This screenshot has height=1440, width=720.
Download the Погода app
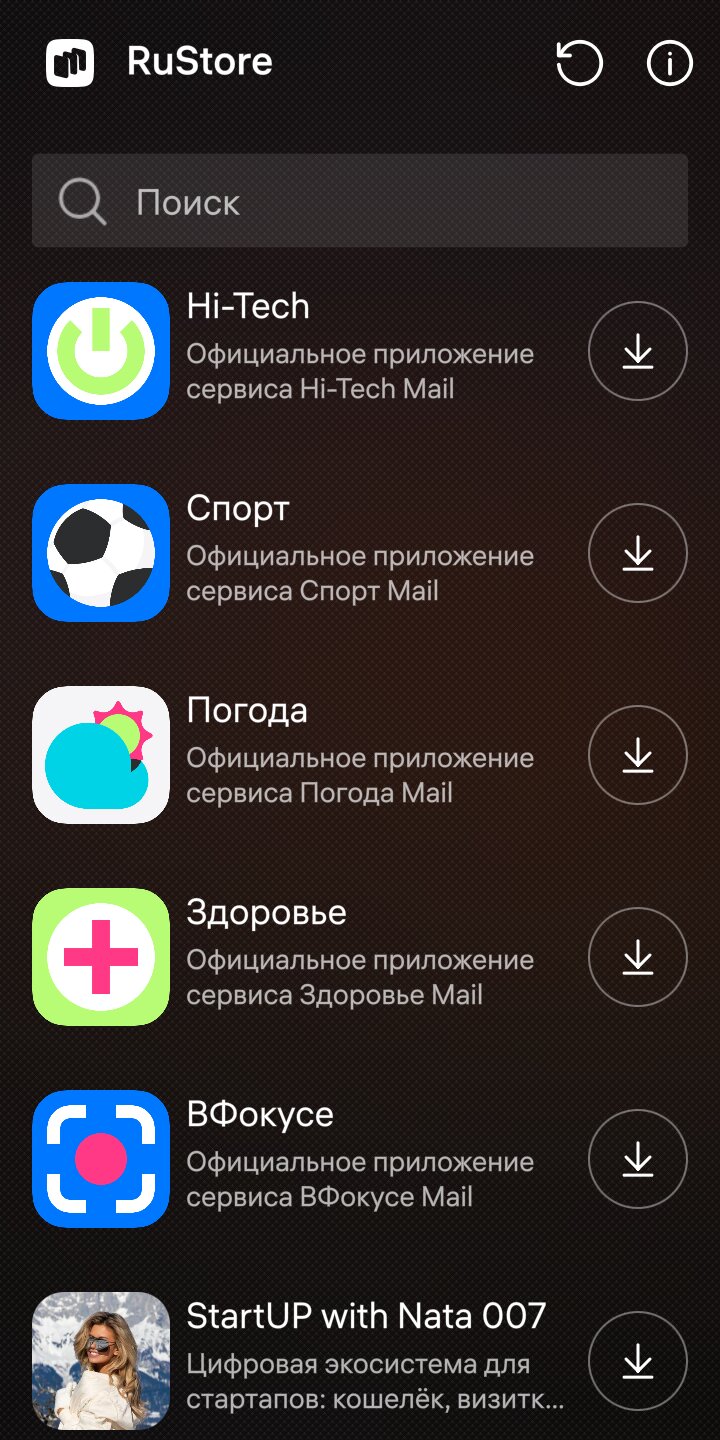(638, 755)
